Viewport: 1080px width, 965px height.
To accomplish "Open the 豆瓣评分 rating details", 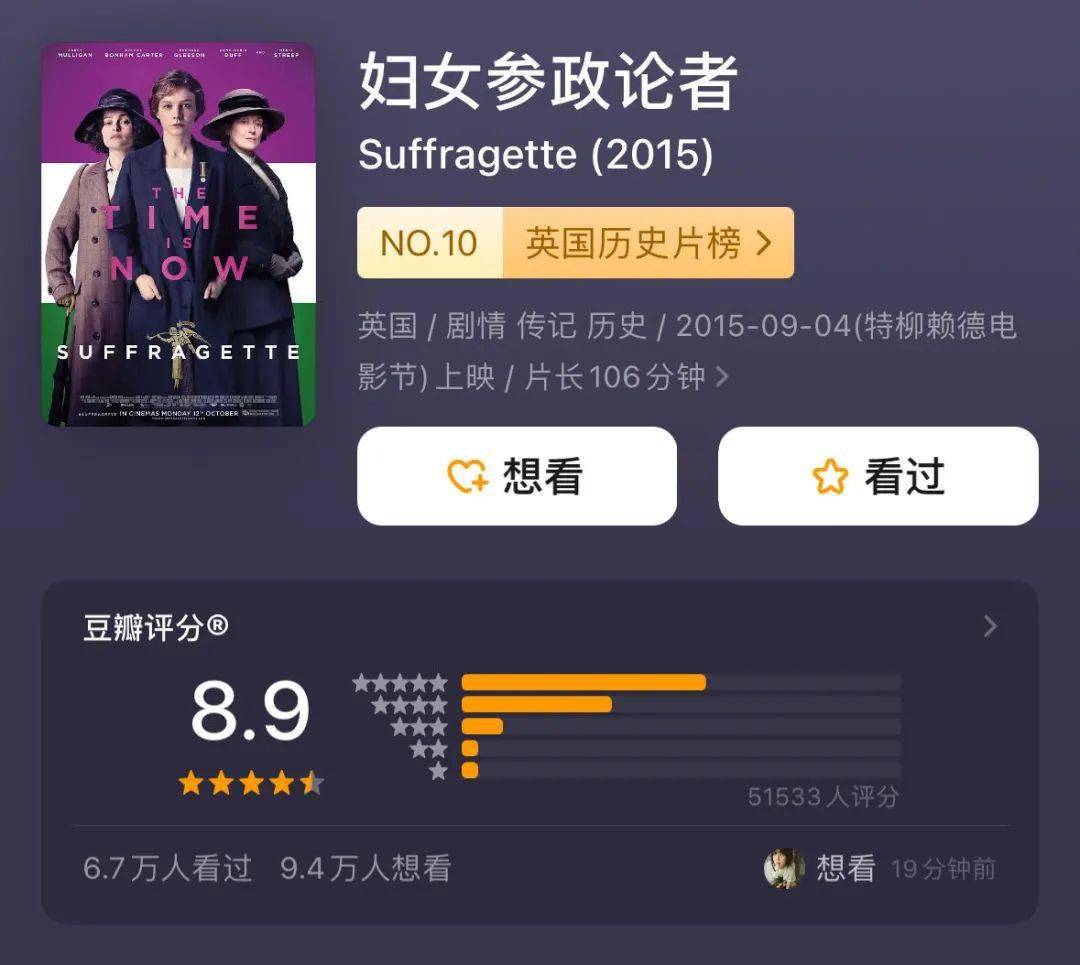I will coord(989,627).
